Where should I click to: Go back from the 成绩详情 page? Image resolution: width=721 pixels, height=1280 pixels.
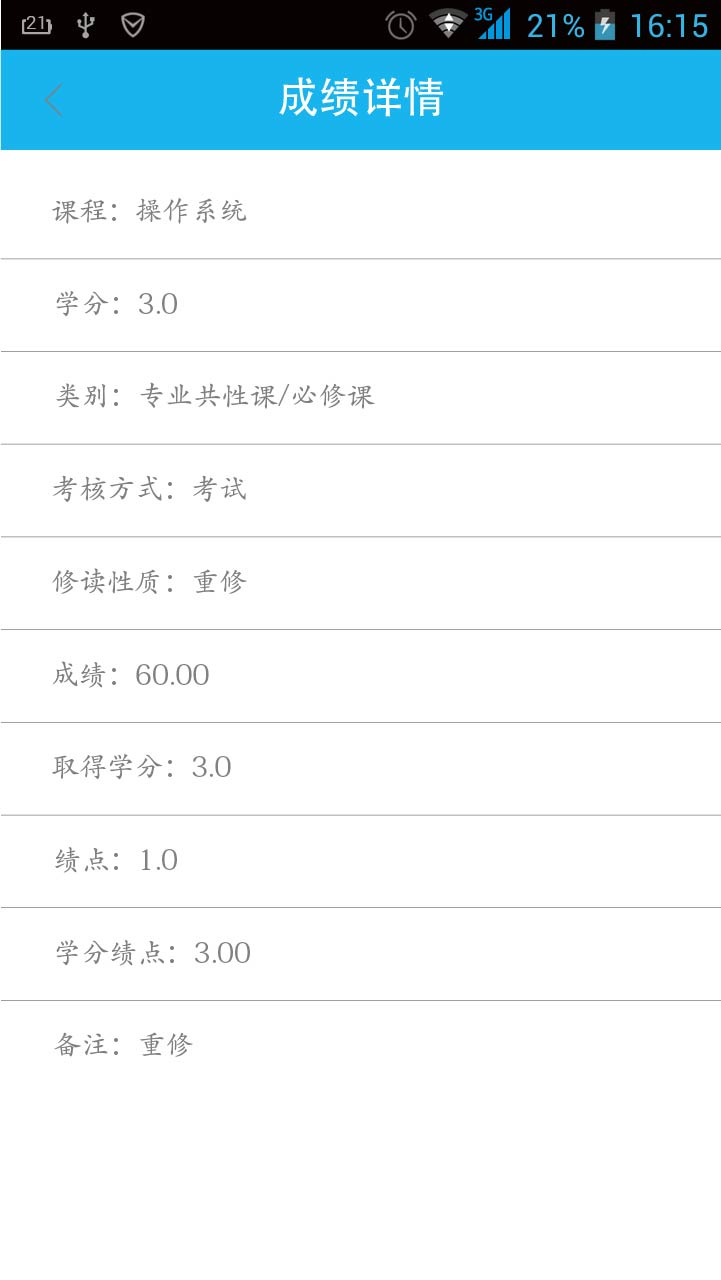pyautogui.click(x=54, y=100)
